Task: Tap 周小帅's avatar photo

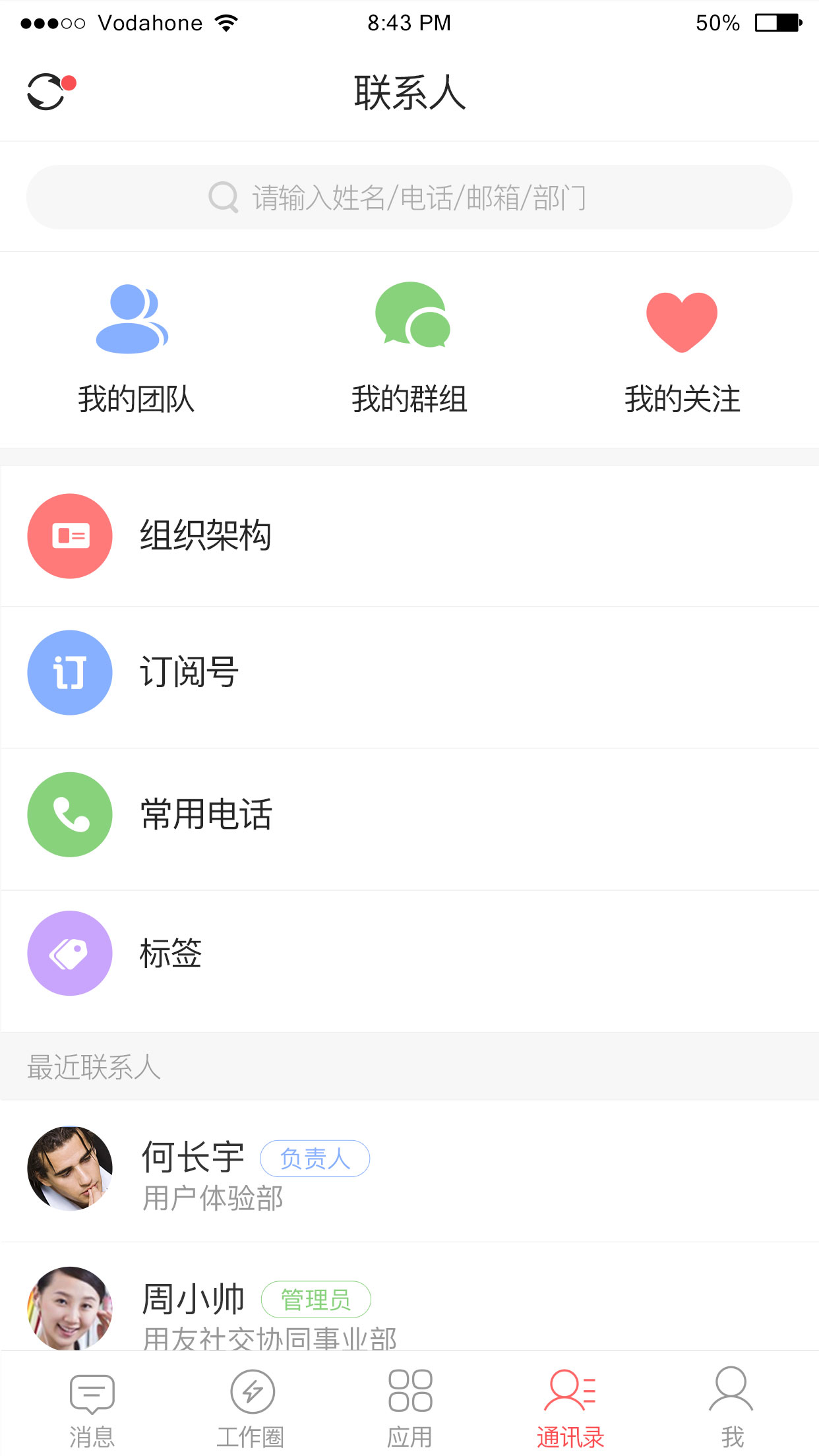Action: (x=70, y=1309)
